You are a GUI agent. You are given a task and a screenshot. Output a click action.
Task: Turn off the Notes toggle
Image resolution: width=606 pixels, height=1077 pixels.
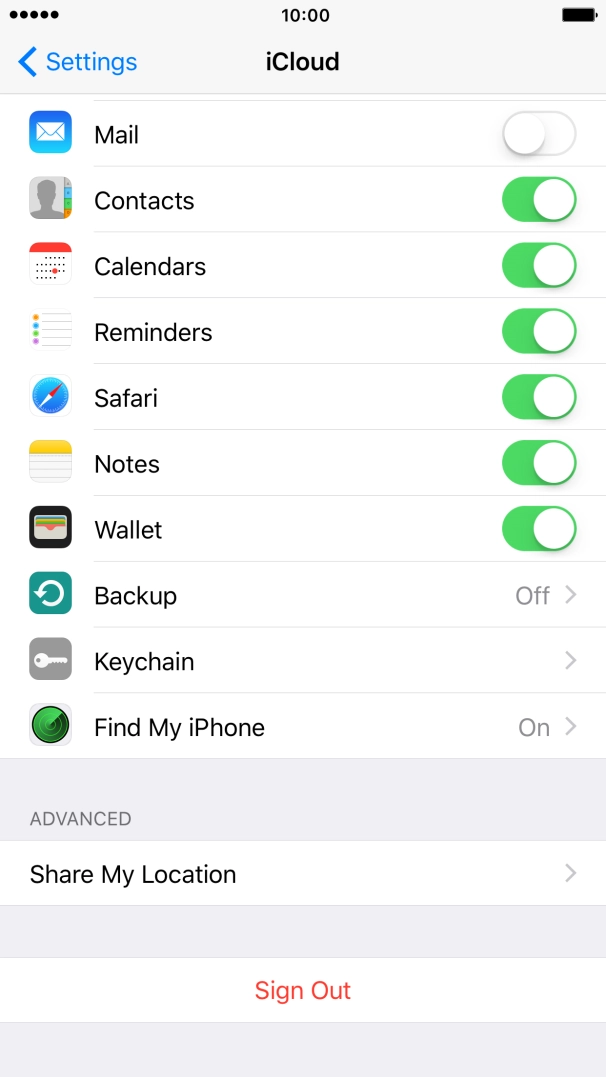coord(538,464)
